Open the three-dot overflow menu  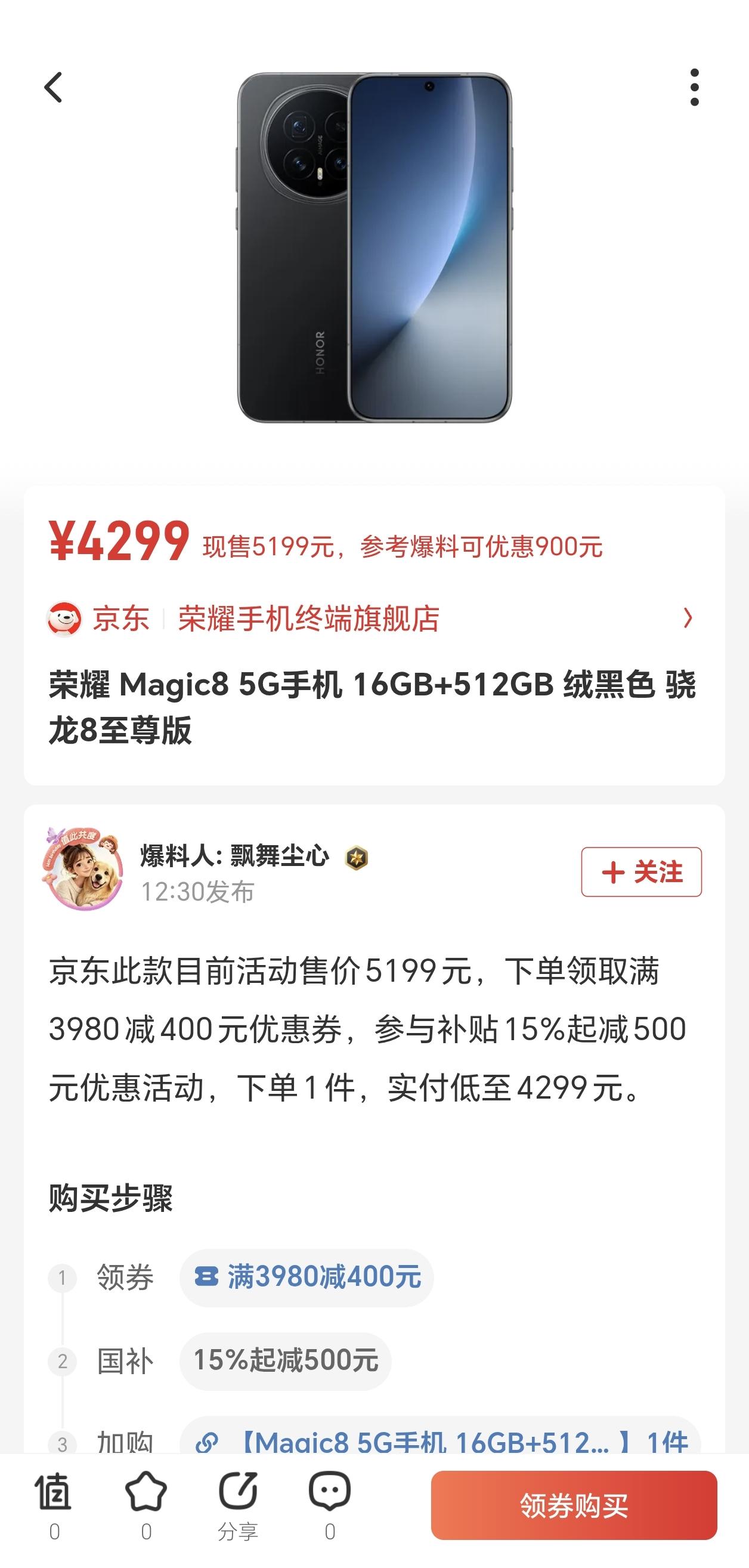pyautogui.click(x=694, y=87)
